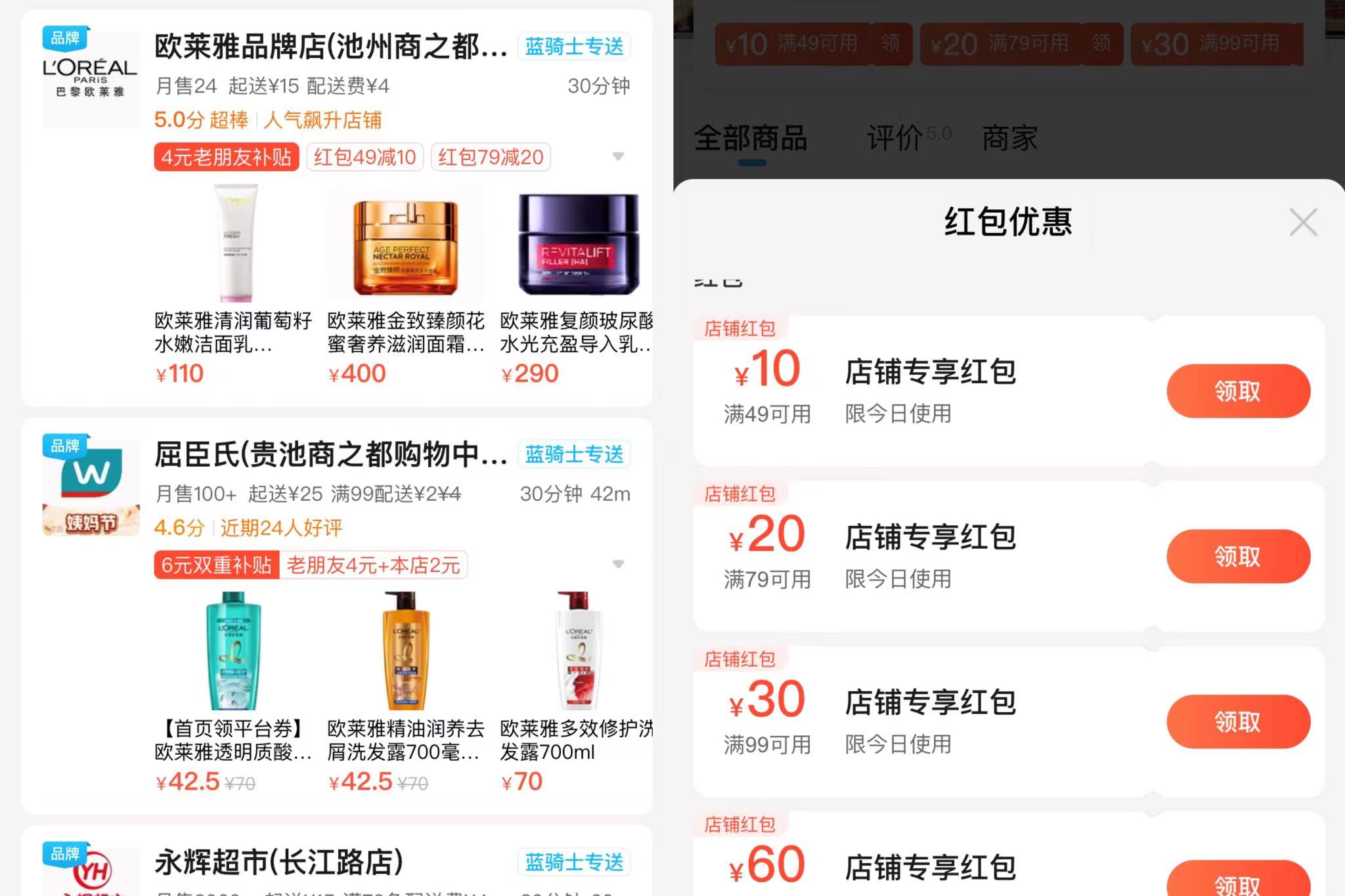This screenshot has height=896, width=1345.
Task: Open 永辉超市(长江路店) store
Action: click(279, 863)
